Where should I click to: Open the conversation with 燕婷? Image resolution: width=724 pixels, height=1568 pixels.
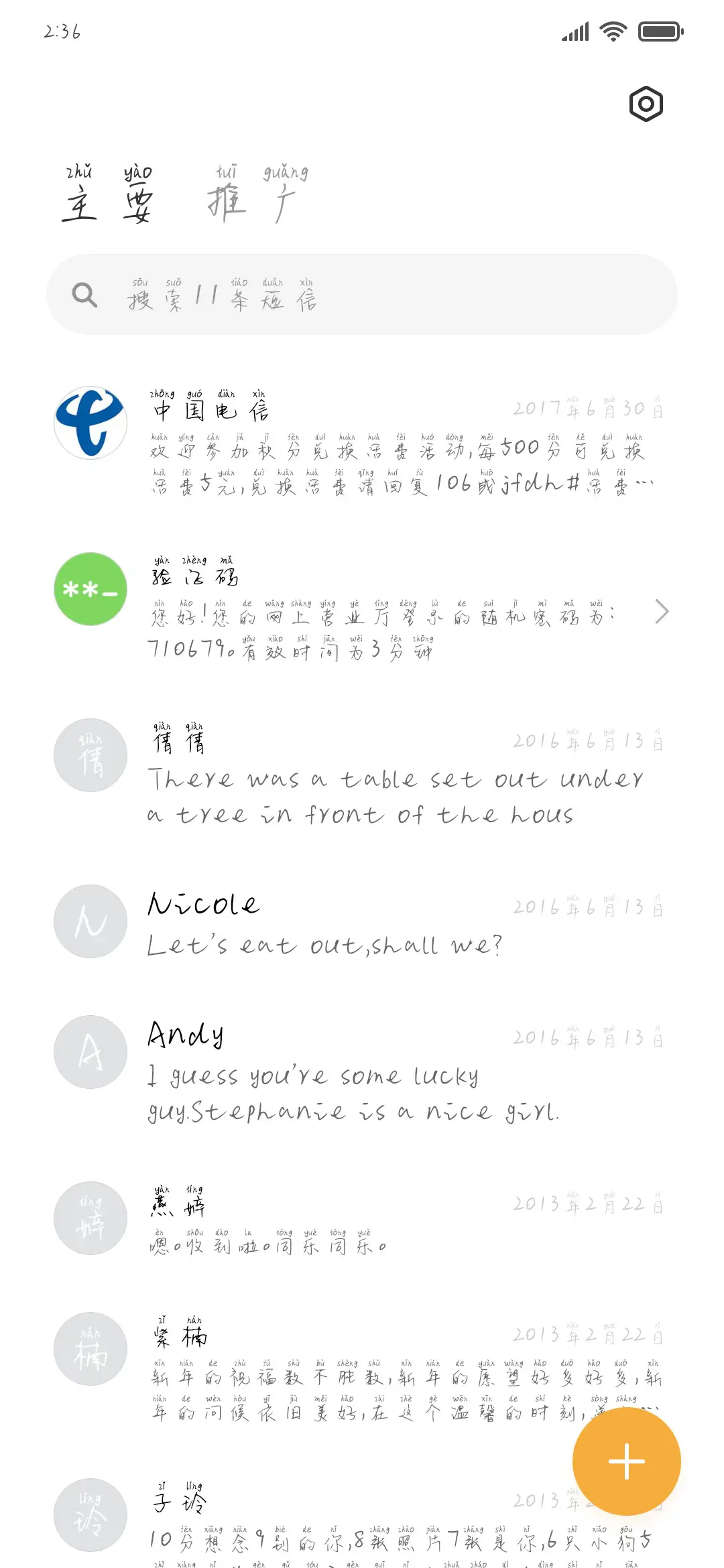(362, 1220)
